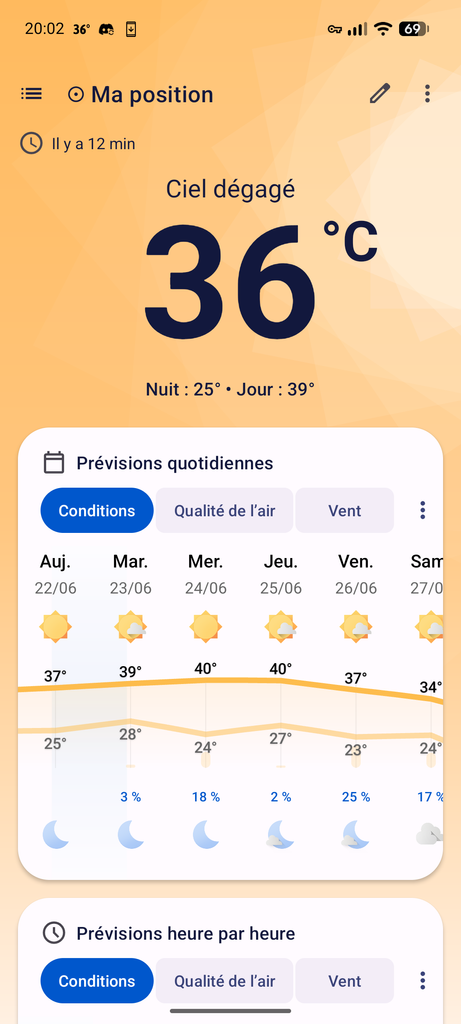Edit the current location with the pencil
The width and height of the screenshot is (461, 1024).
tap(379, 93)
